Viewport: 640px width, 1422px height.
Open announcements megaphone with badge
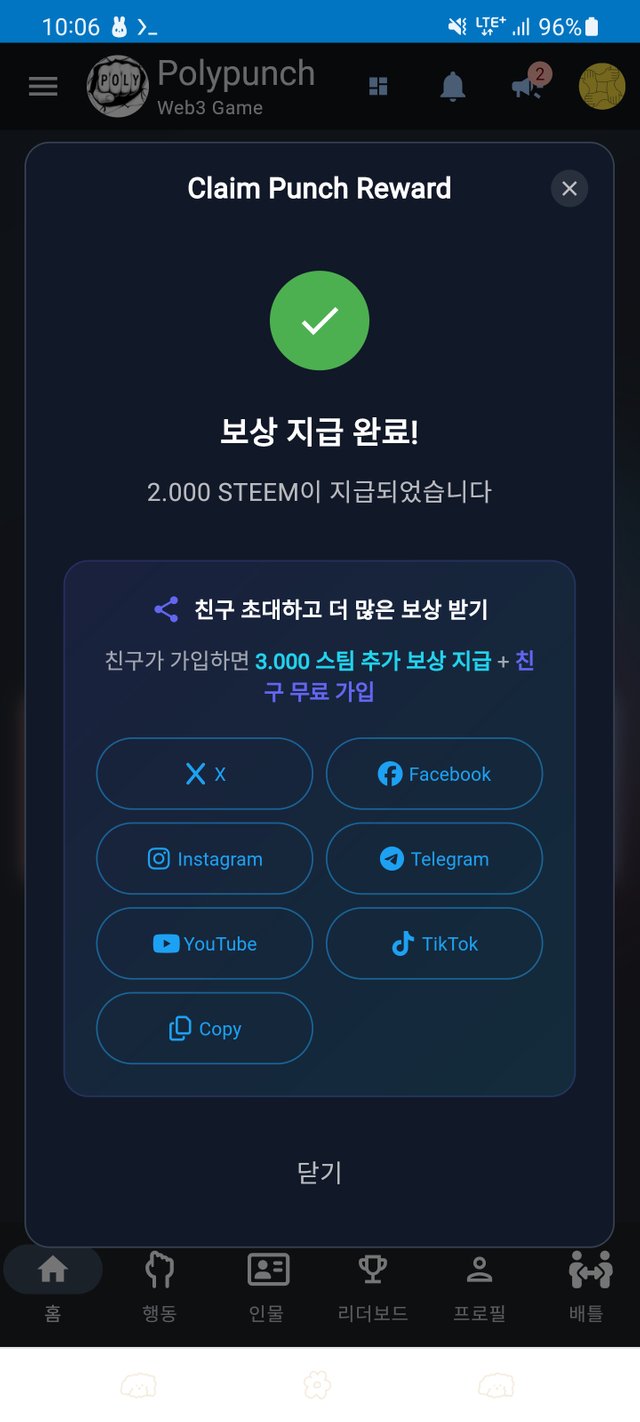click(x=528, y=87)
